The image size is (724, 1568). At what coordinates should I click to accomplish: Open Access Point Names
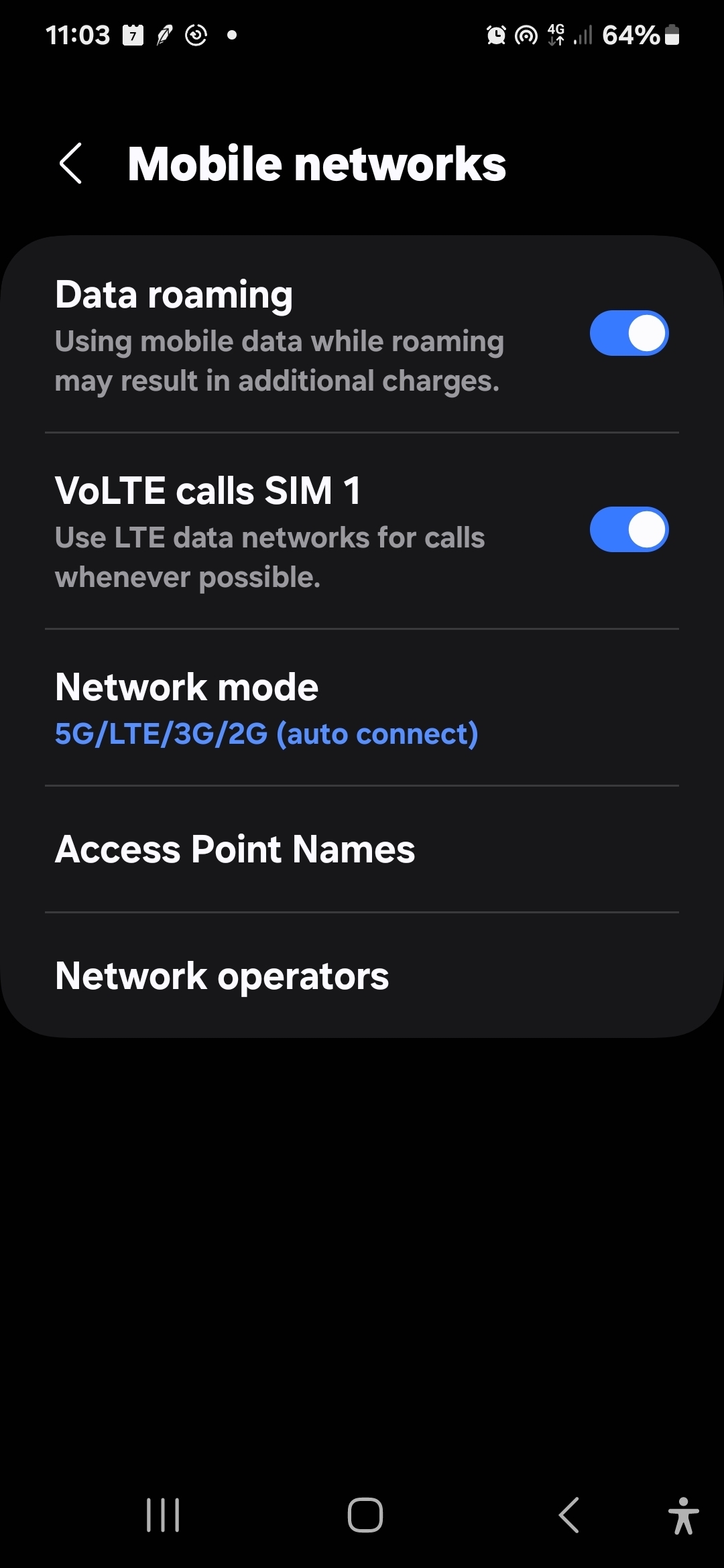362,849
